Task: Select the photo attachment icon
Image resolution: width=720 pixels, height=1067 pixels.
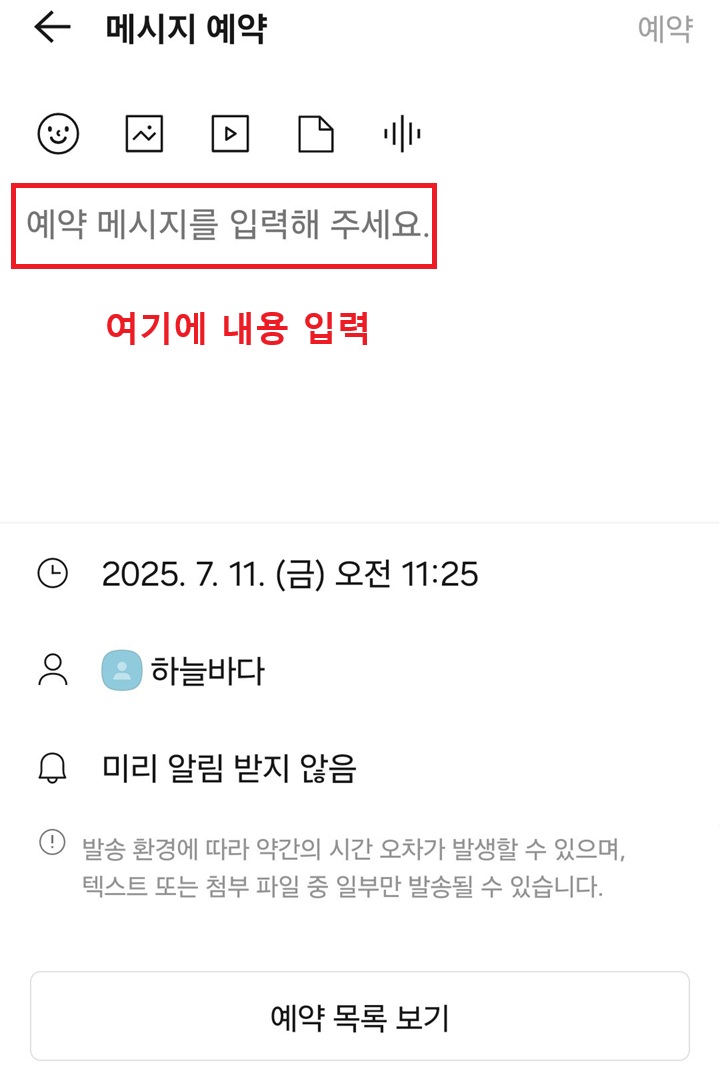Action: 144,133
